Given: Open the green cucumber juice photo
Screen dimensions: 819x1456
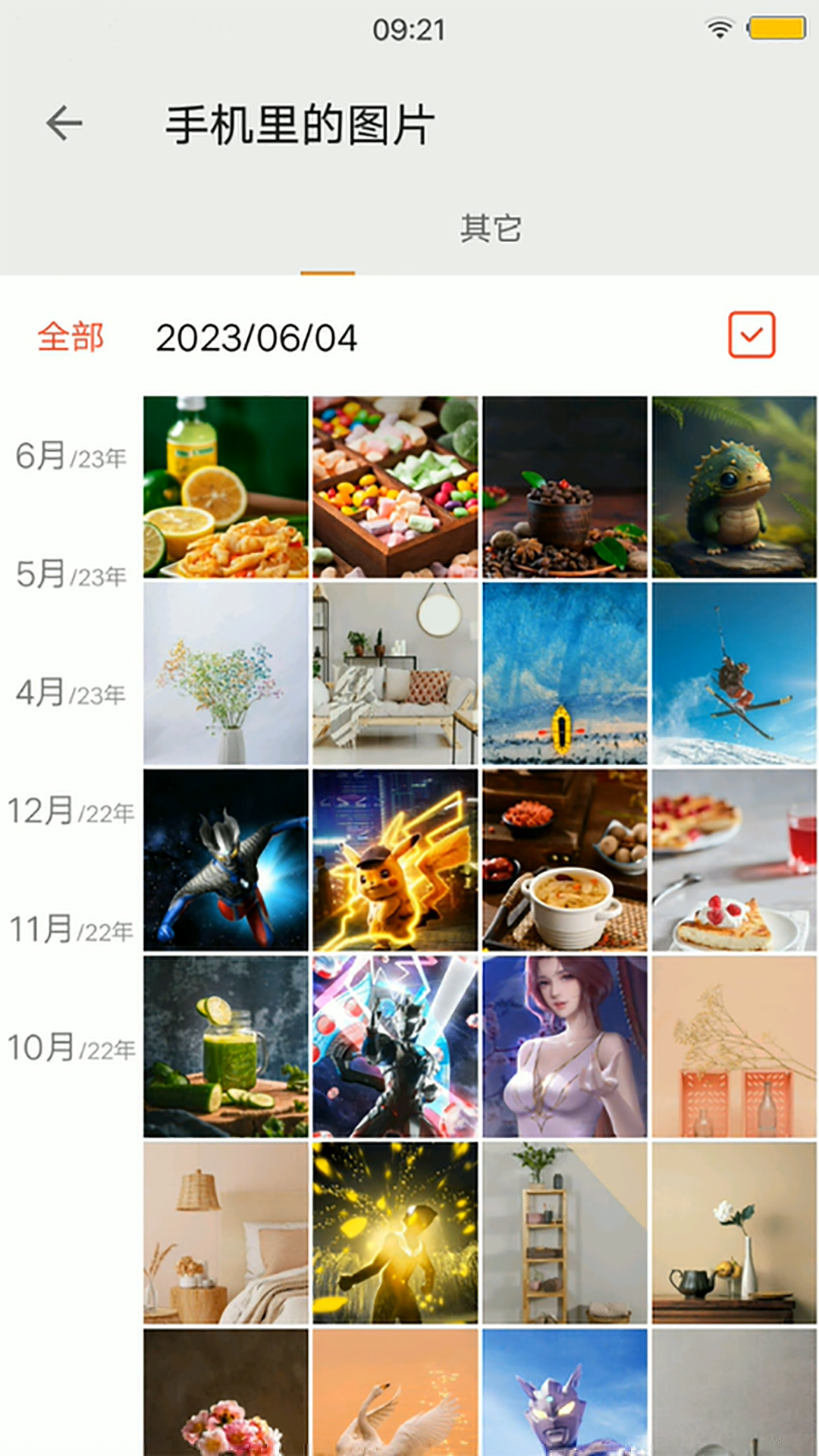Looking at the screenshot, I should coord(226,1046).
